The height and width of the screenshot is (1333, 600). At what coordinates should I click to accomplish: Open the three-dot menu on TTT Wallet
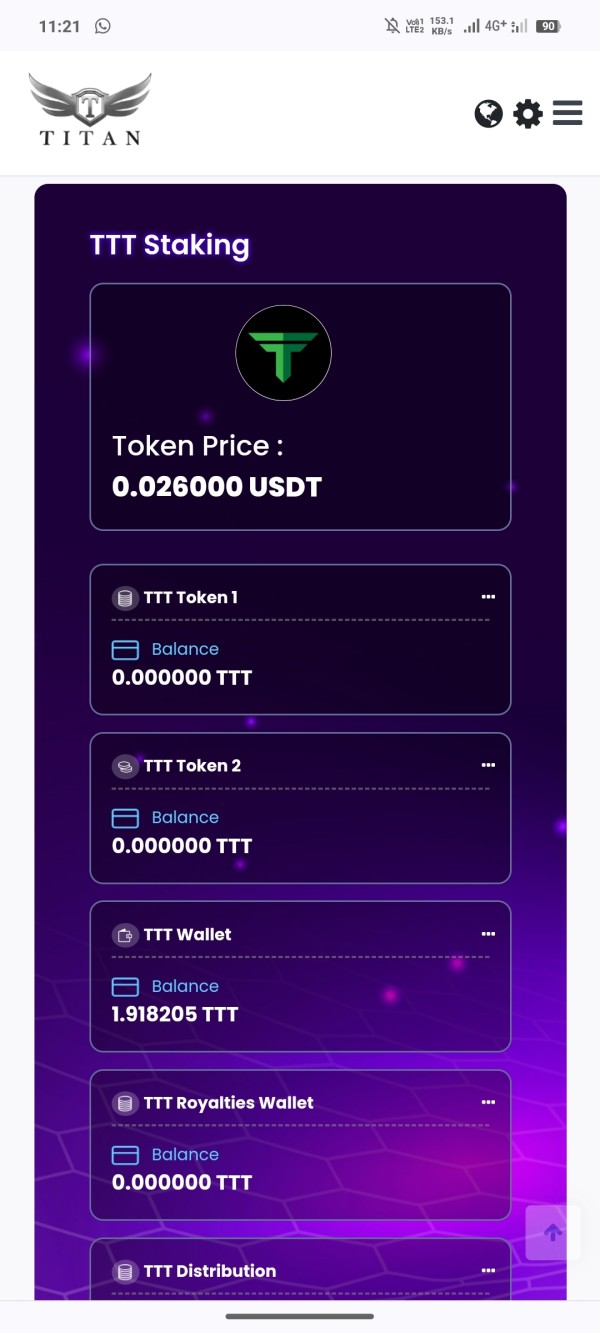click(x=488, y=933)
